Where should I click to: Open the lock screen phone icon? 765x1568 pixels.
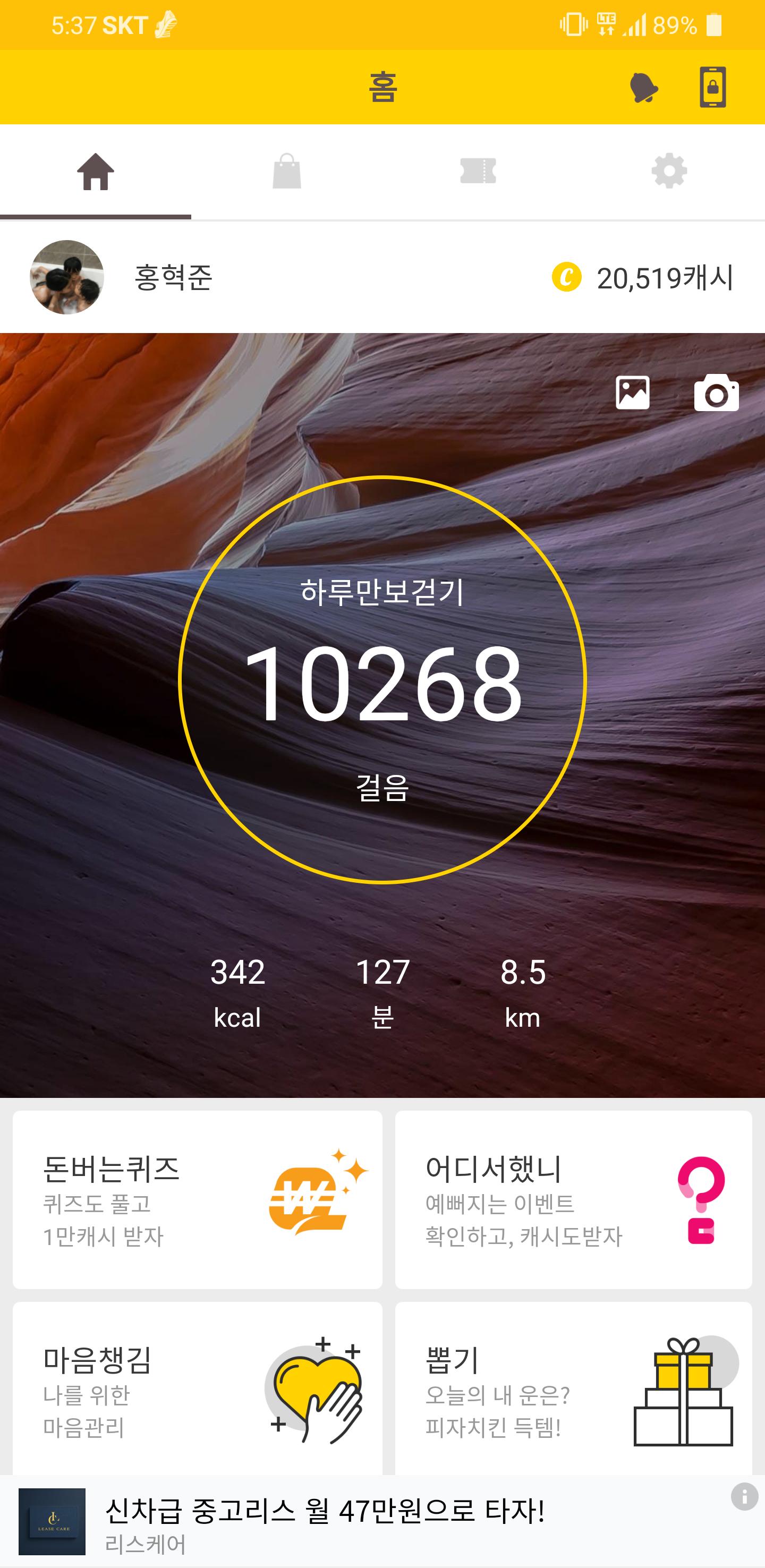(712, 88)
